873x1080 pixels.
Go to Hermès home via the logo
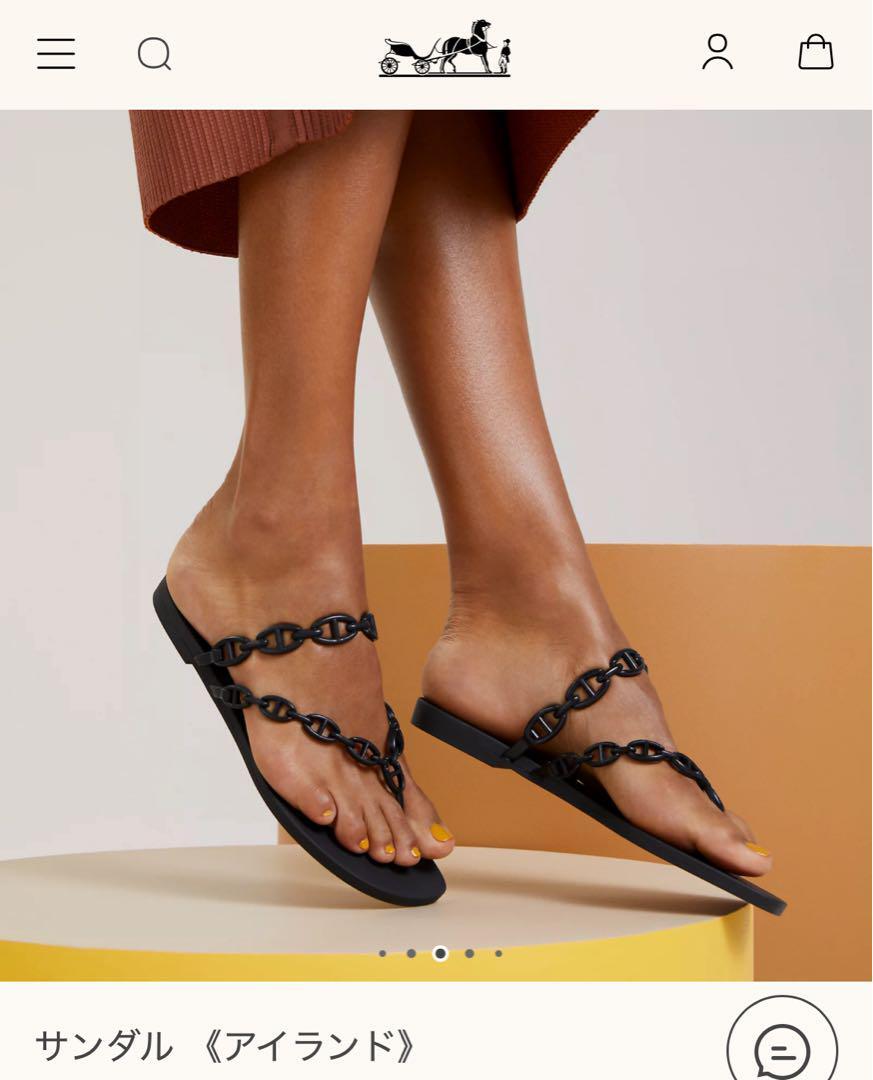[445, 49]
